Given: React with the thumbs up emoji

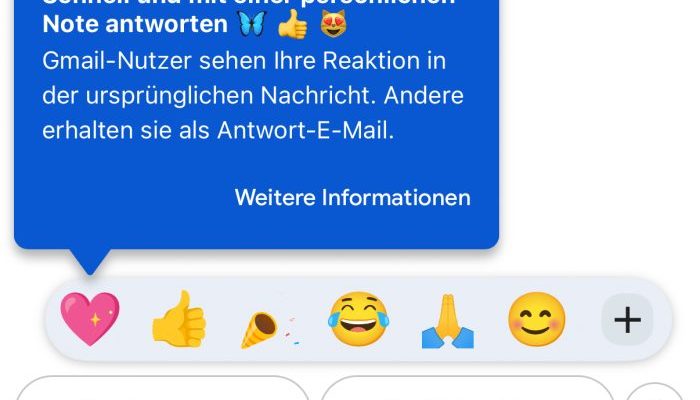Looking at the screenshot, I should [x=179, y=319].
